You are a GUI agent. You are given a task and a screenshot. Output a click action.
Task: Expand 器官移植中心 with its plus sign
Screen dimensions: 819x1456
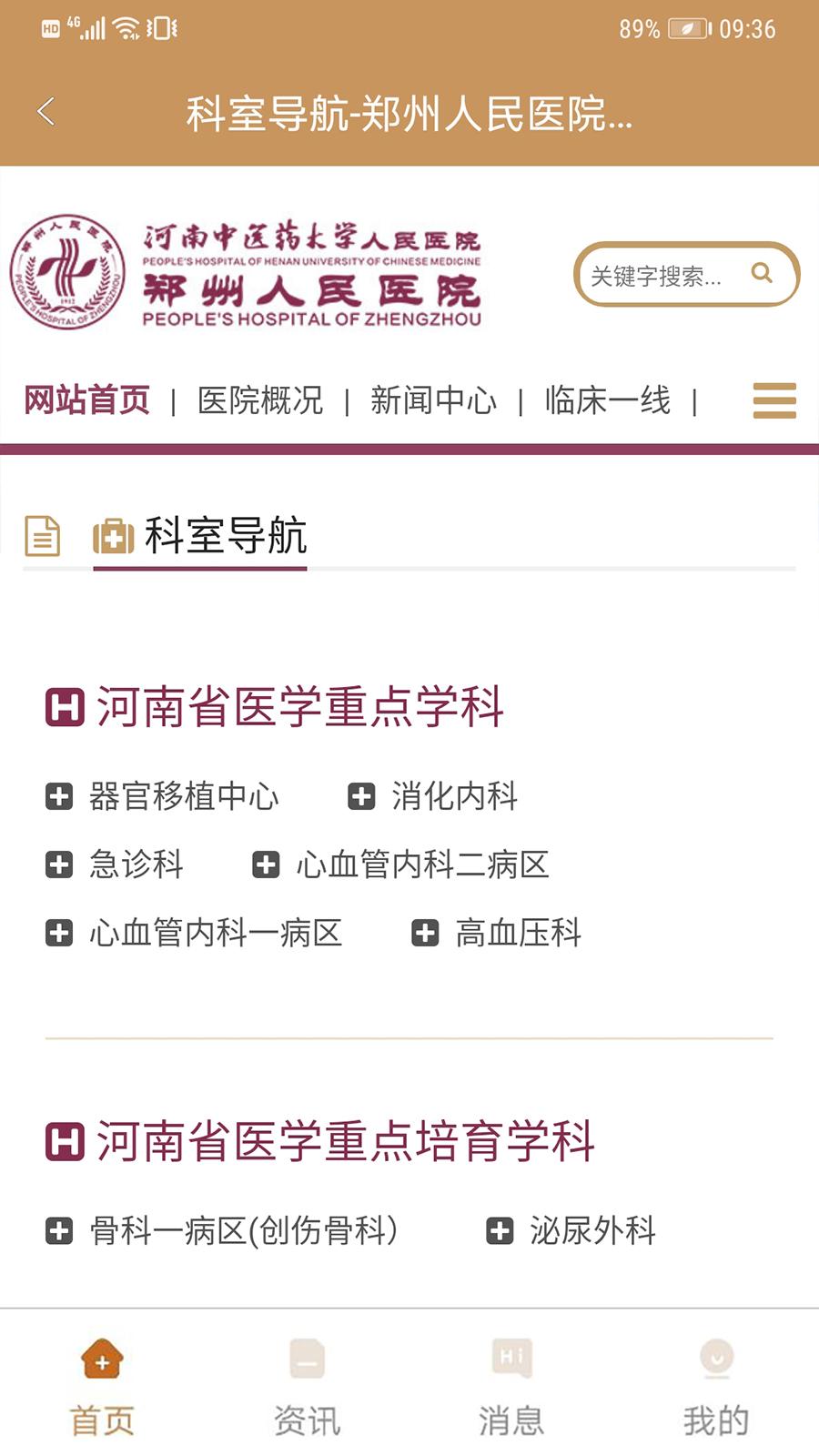coord(59,796)
